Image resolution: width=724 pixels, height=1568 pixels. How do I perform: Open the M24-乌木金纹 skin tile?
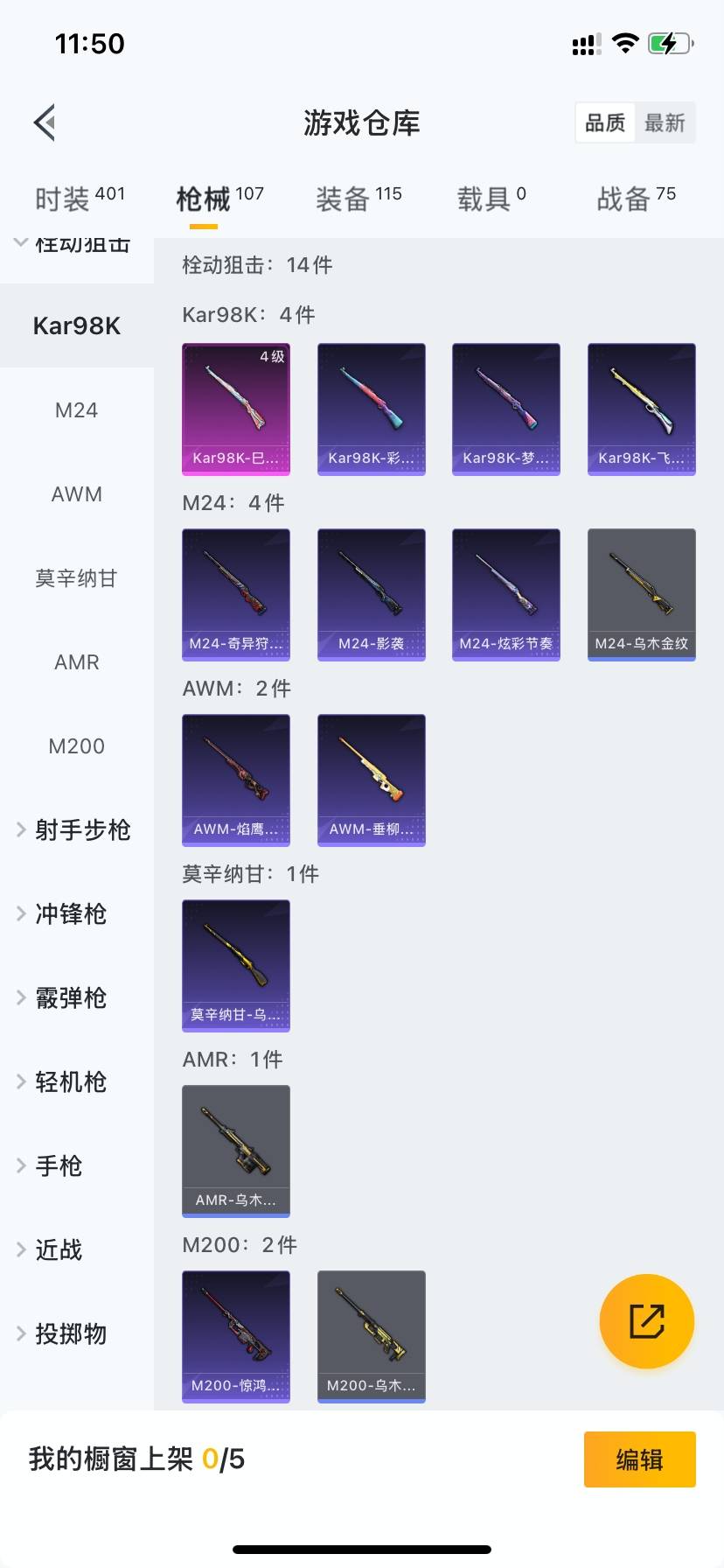coord(641,594)
